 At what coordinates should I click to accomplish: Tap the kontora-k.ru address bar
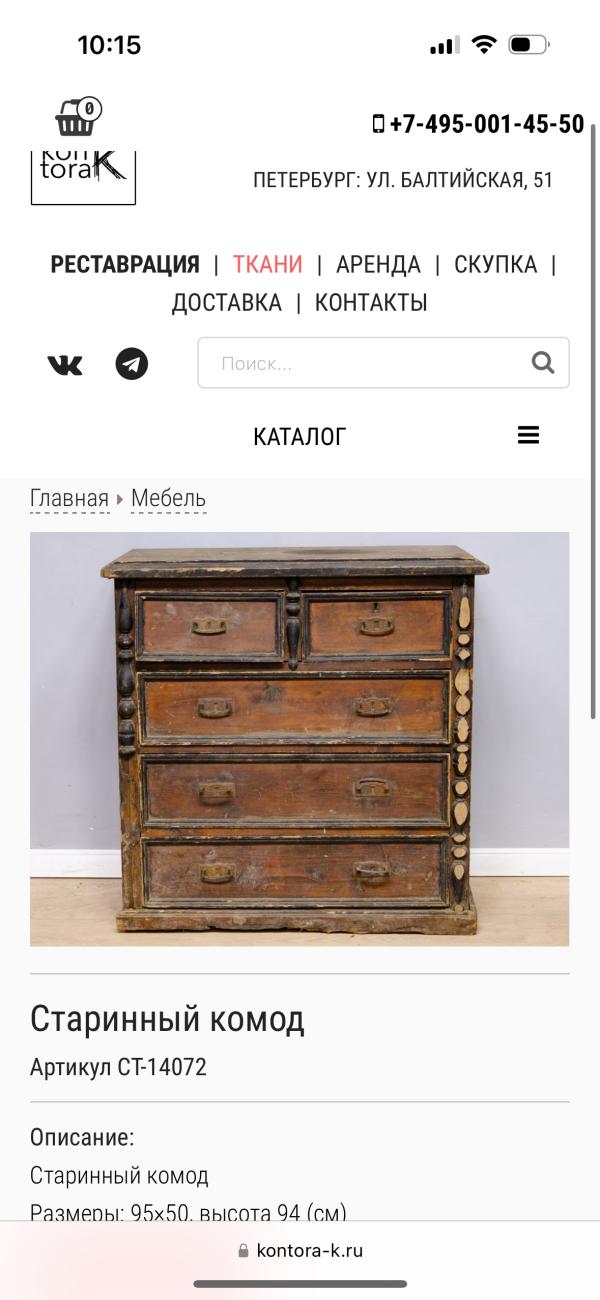pyautogui.click(x=300, y=1250)
